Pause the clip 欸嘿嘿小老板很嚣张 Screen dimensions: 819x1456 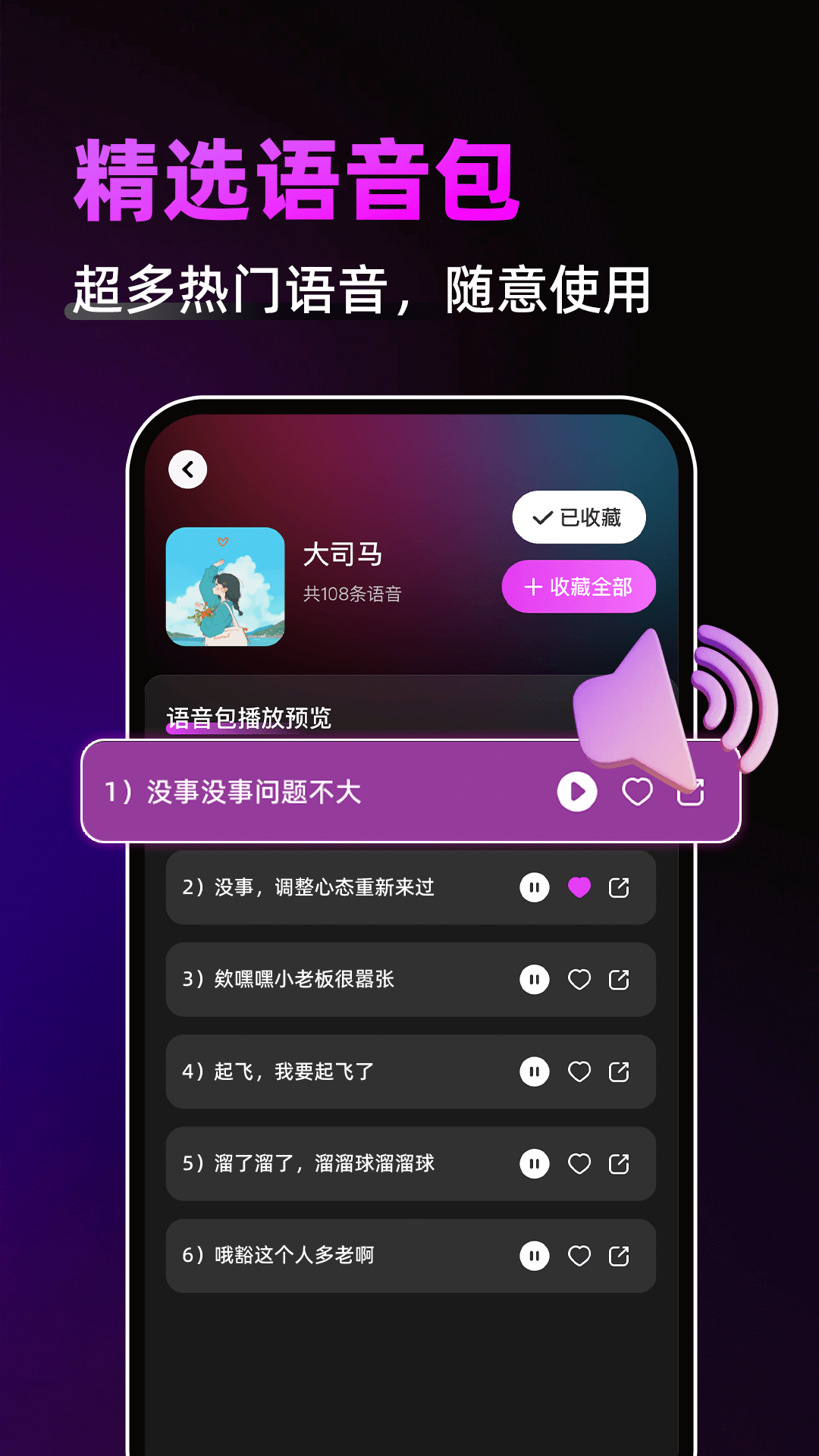coord(535,979)
